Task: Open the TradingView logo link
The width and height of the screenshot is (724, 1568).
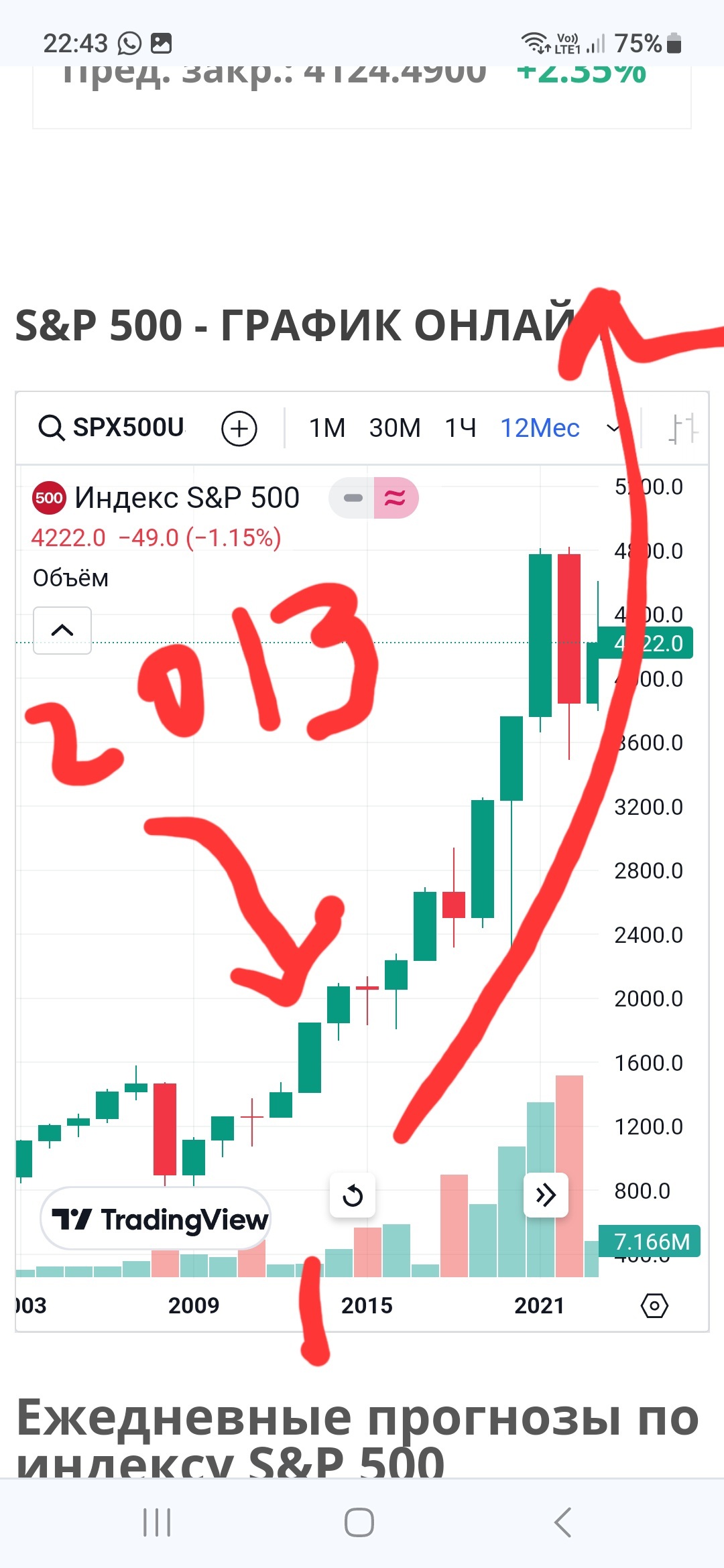Action: 156,1219
